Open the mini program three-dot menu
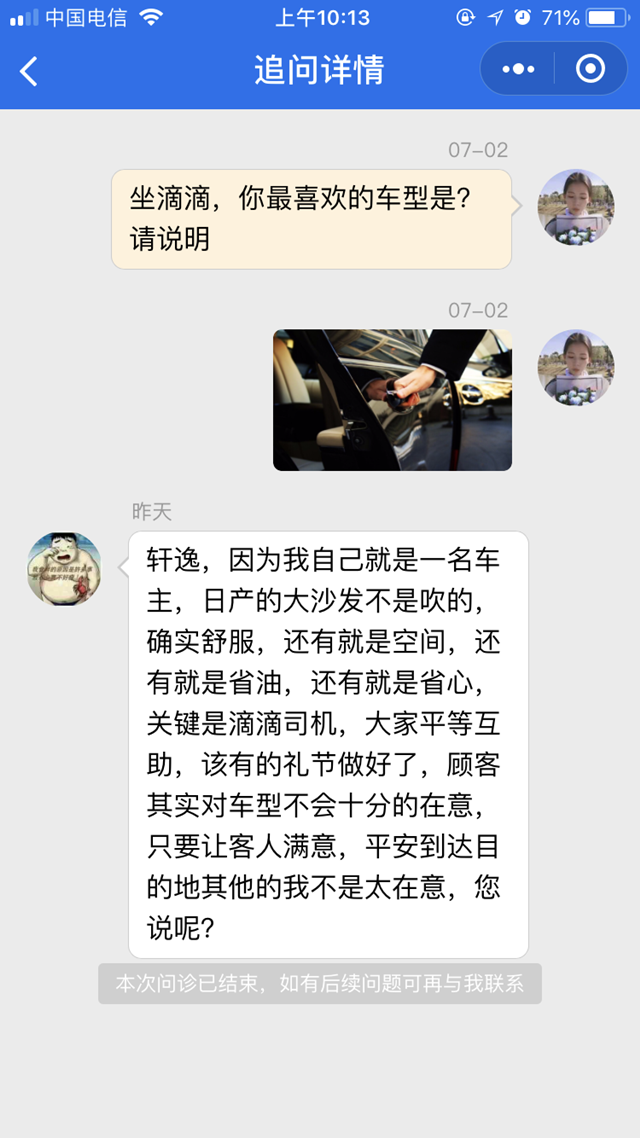The width and height of the screenshot is (640, 1138). (x=518, y=69)
